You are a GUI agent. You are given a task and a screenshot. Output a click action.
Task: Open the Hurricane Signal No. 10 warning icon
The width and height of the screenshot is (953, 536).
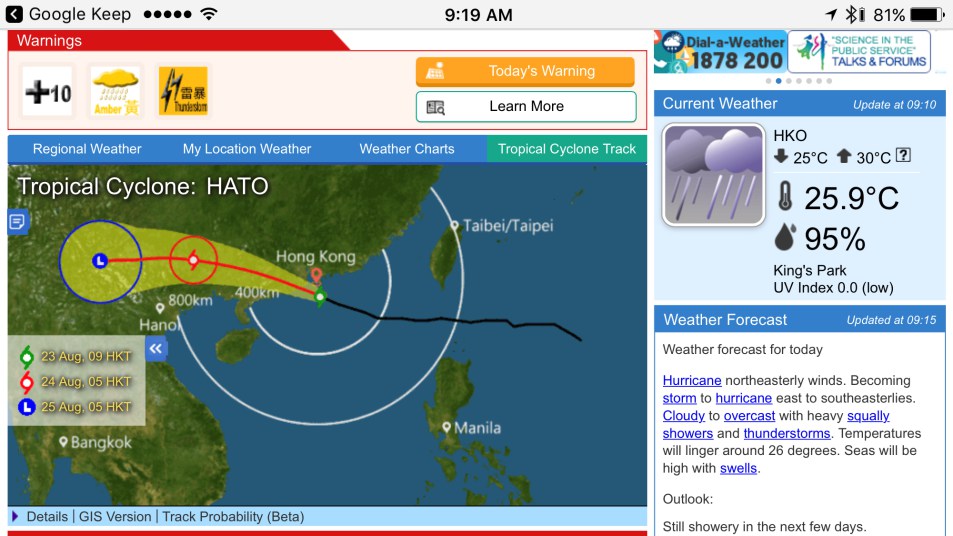pos(47,92)
